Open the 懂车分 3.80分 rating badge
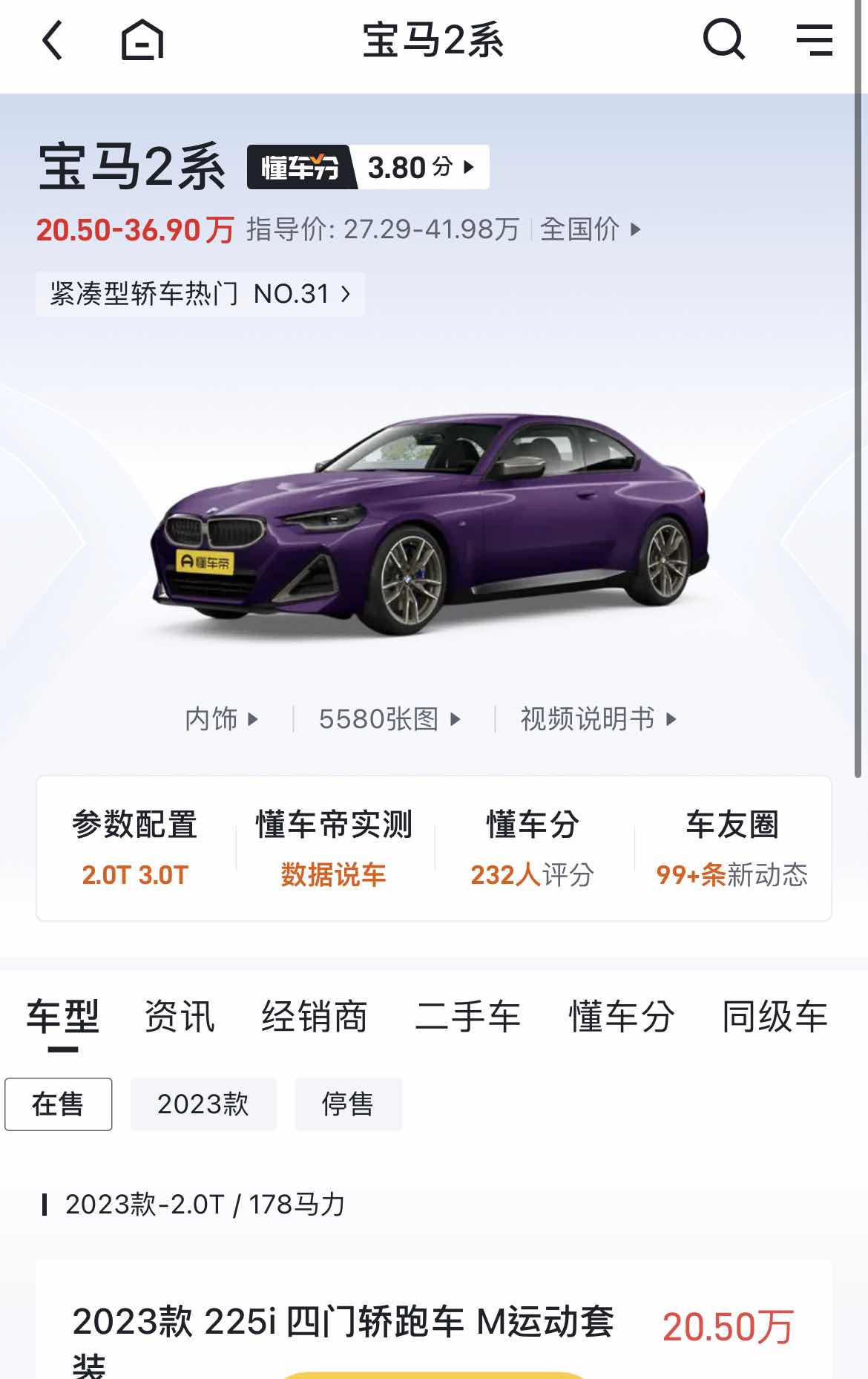 coord(368,168)
